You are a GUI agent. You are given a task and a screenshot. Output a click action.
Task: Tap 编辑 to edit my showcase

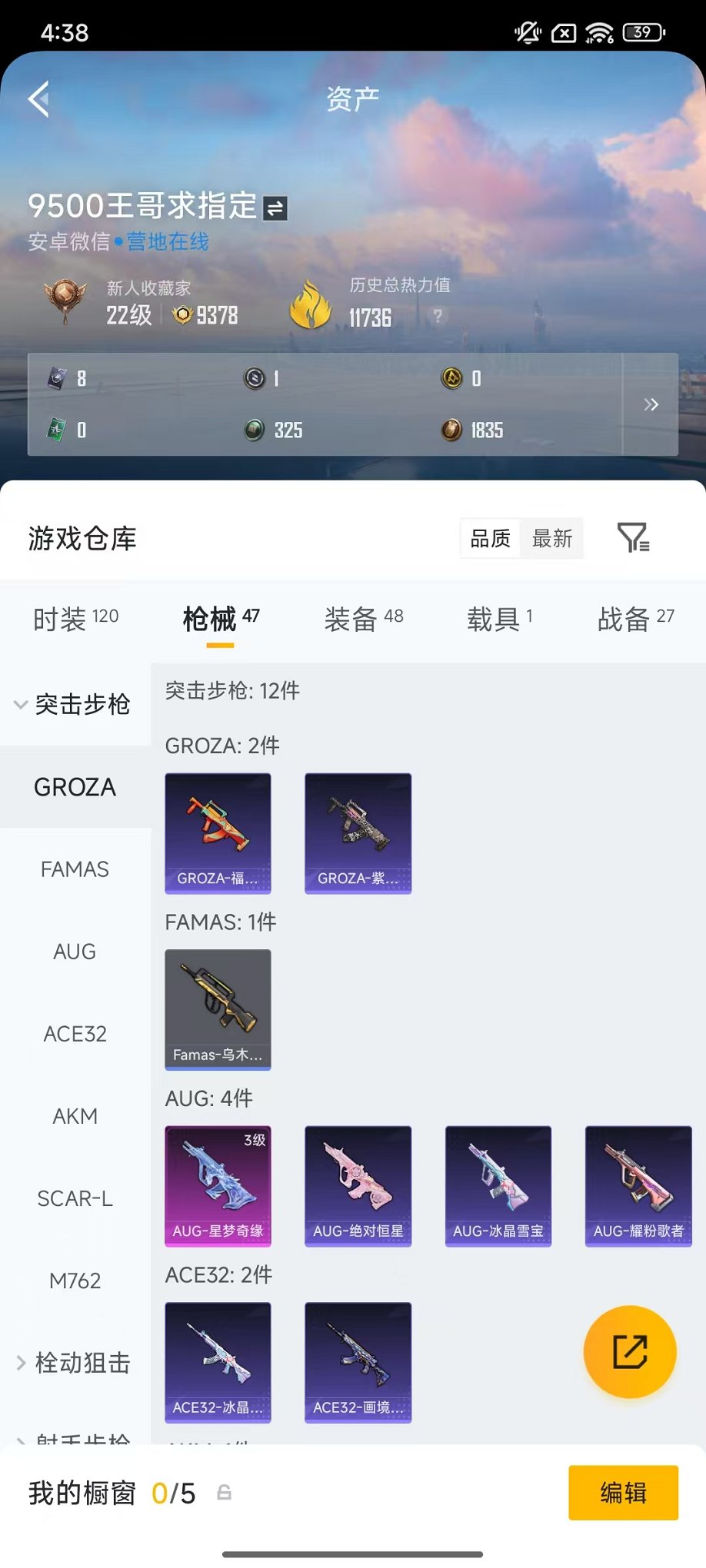pos(623,1493)
